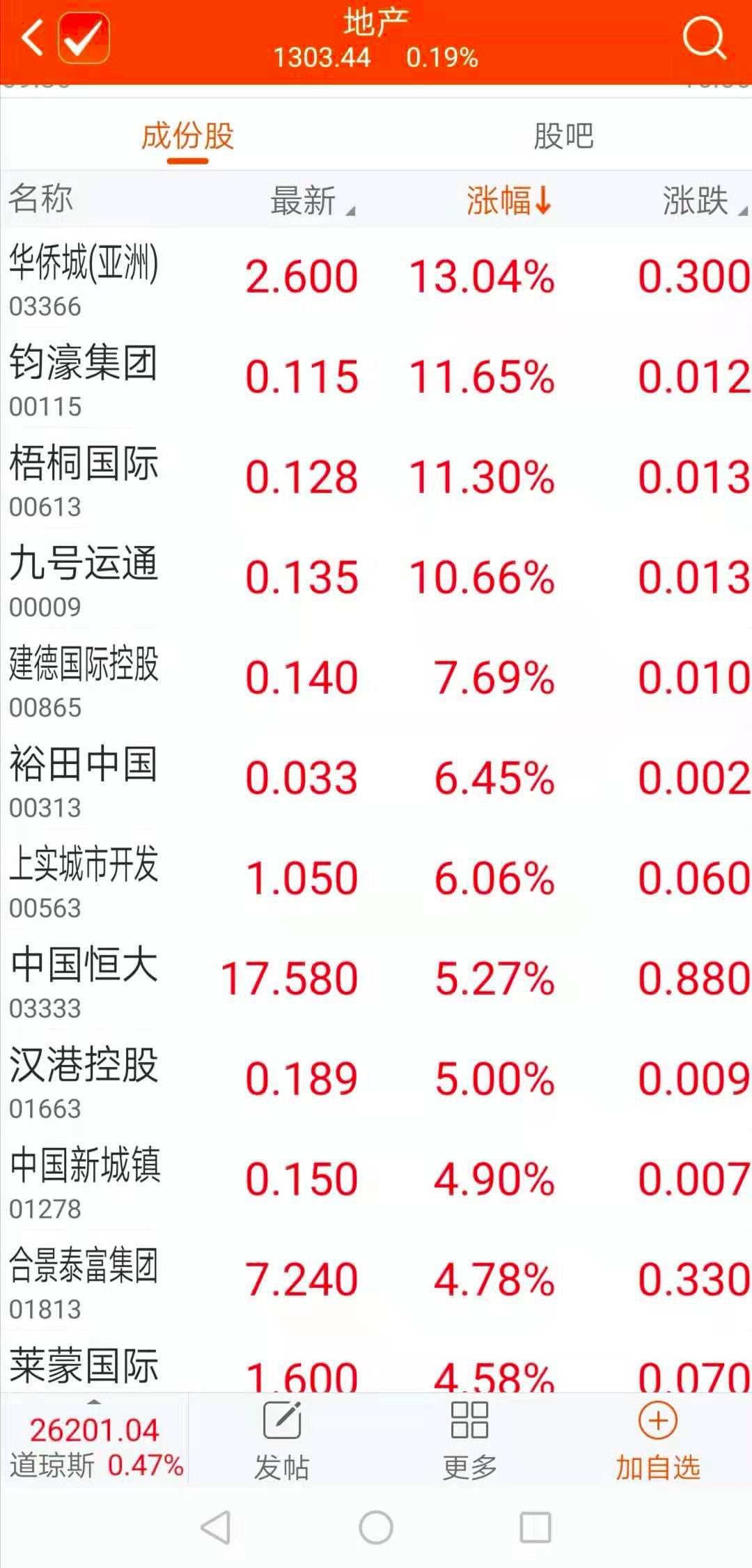752x1568 pixels.
Task: Open the 更多 menu
Action: pyautogui.click(x=470, y=1441)
